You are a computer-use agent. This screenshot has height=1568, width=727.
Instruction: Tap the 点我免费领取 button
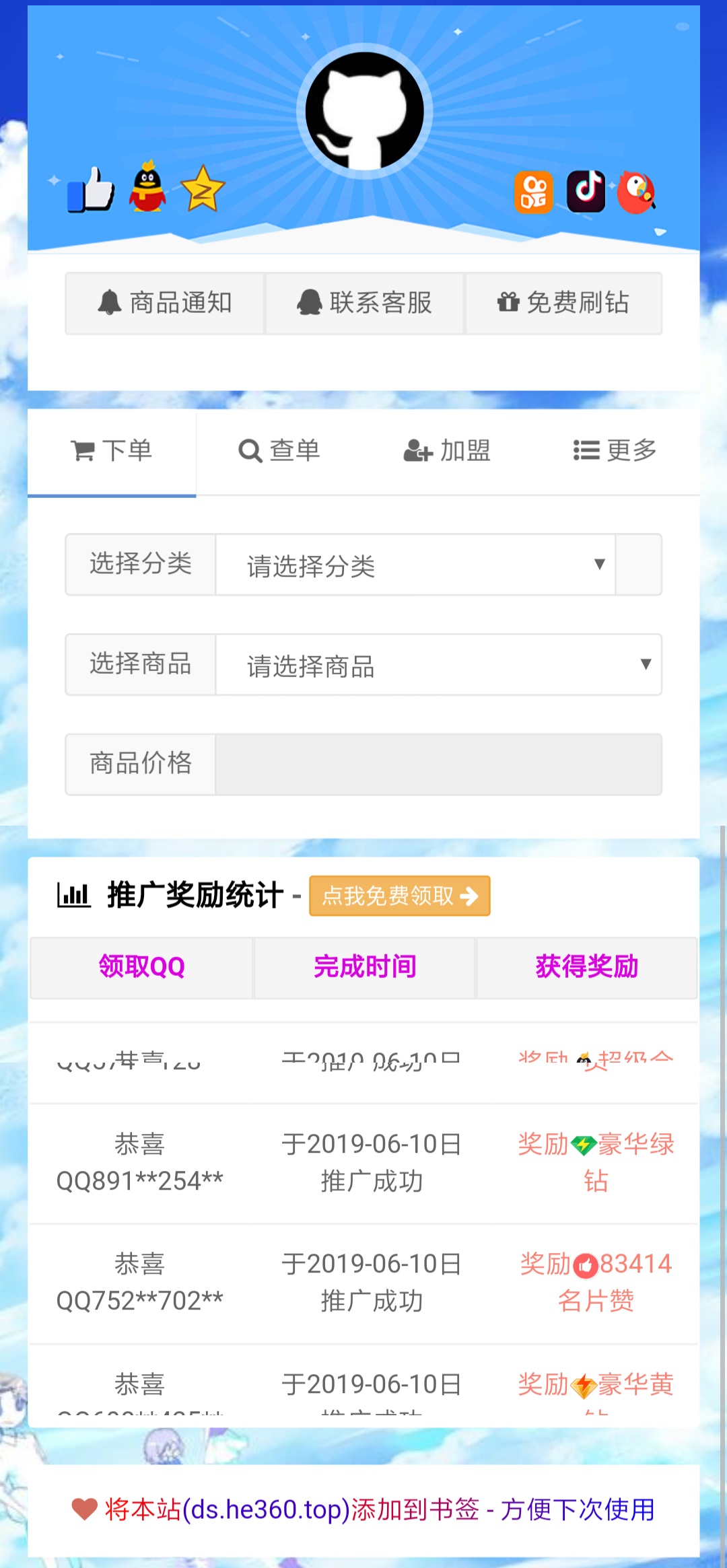point(400,896)
